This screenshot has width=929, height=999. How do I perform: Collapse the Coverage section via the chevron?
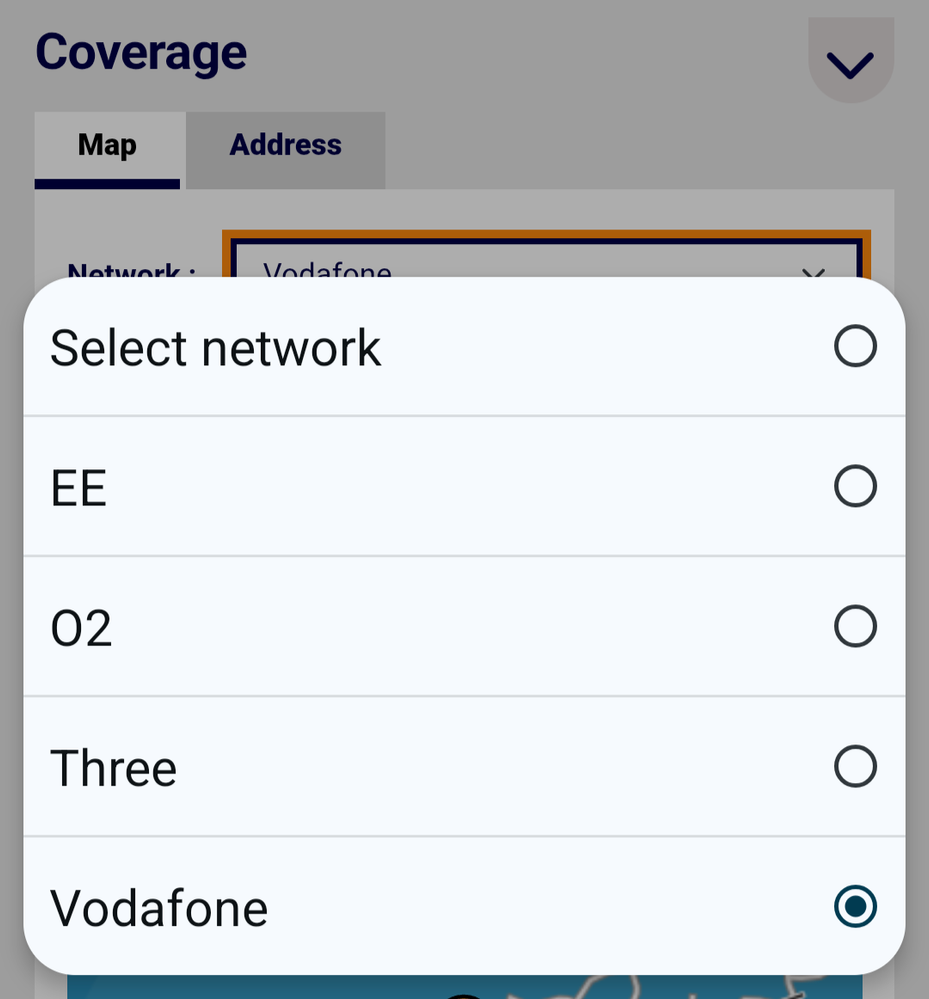click(x=850, y=62)
